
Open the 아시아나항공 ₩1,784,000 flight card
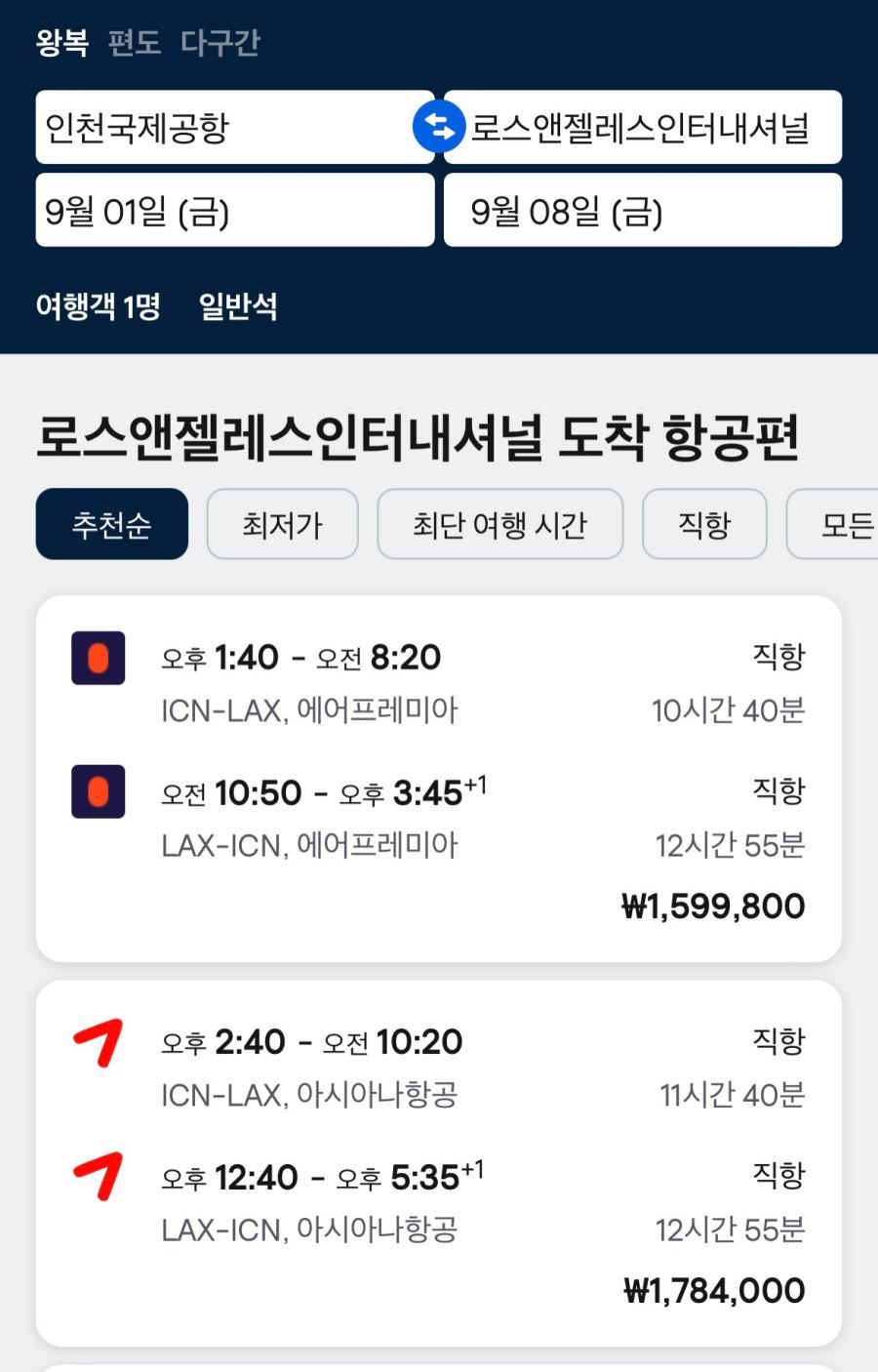439,1163
